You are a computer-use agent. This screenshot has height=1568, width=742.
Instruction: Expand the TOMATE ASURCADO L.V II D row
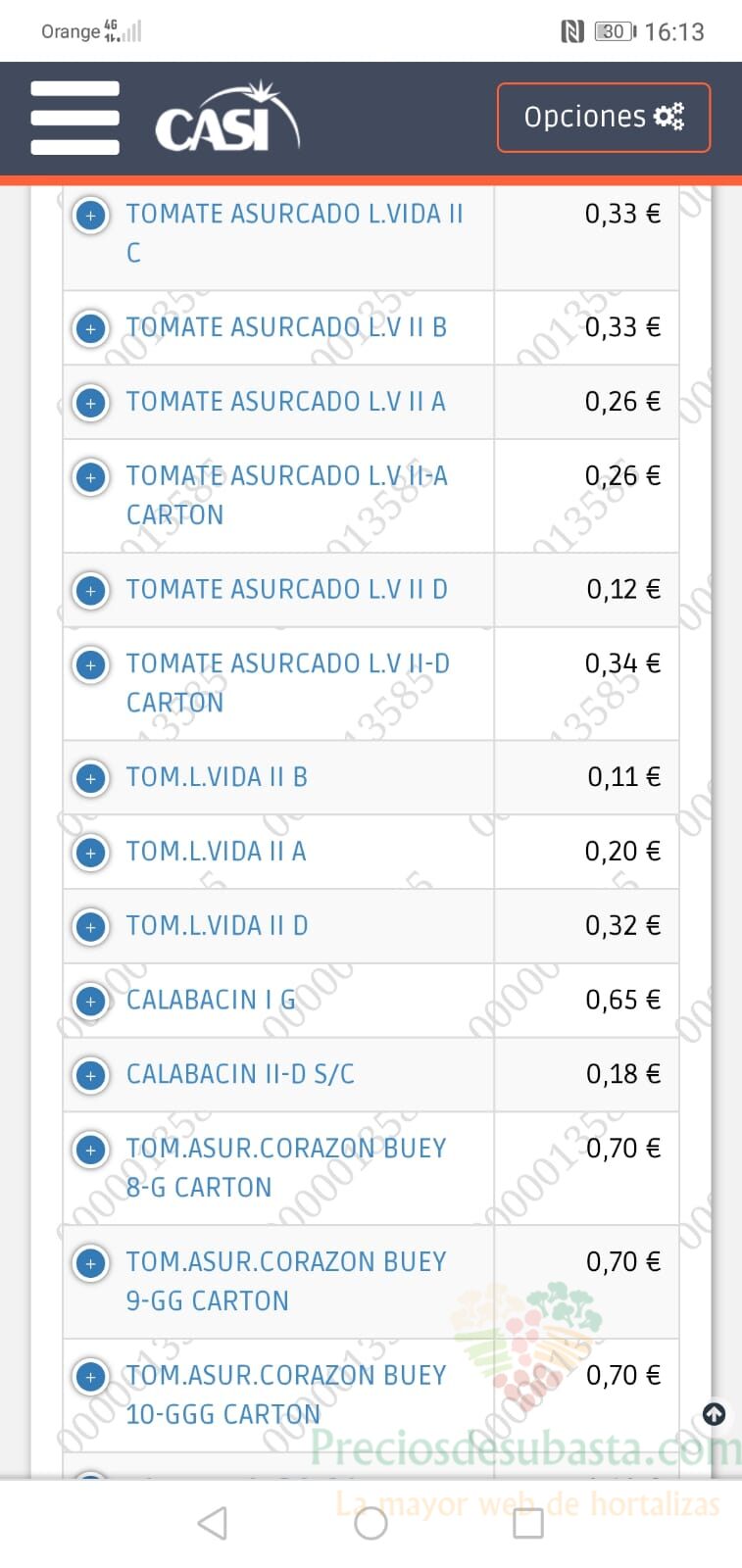(91, 591)
